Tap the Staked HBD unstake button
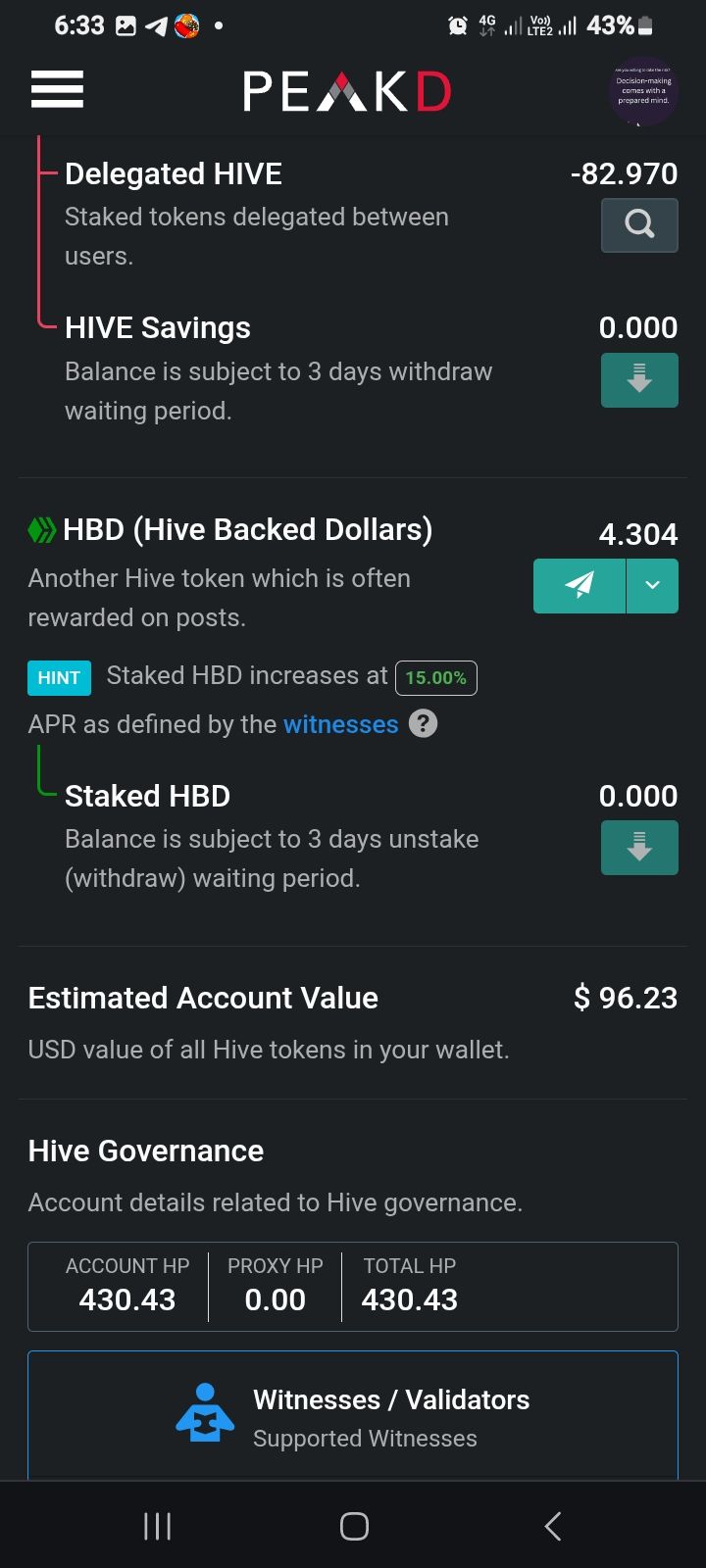The width and height of the screenshot is (706, 1568). 639,848
